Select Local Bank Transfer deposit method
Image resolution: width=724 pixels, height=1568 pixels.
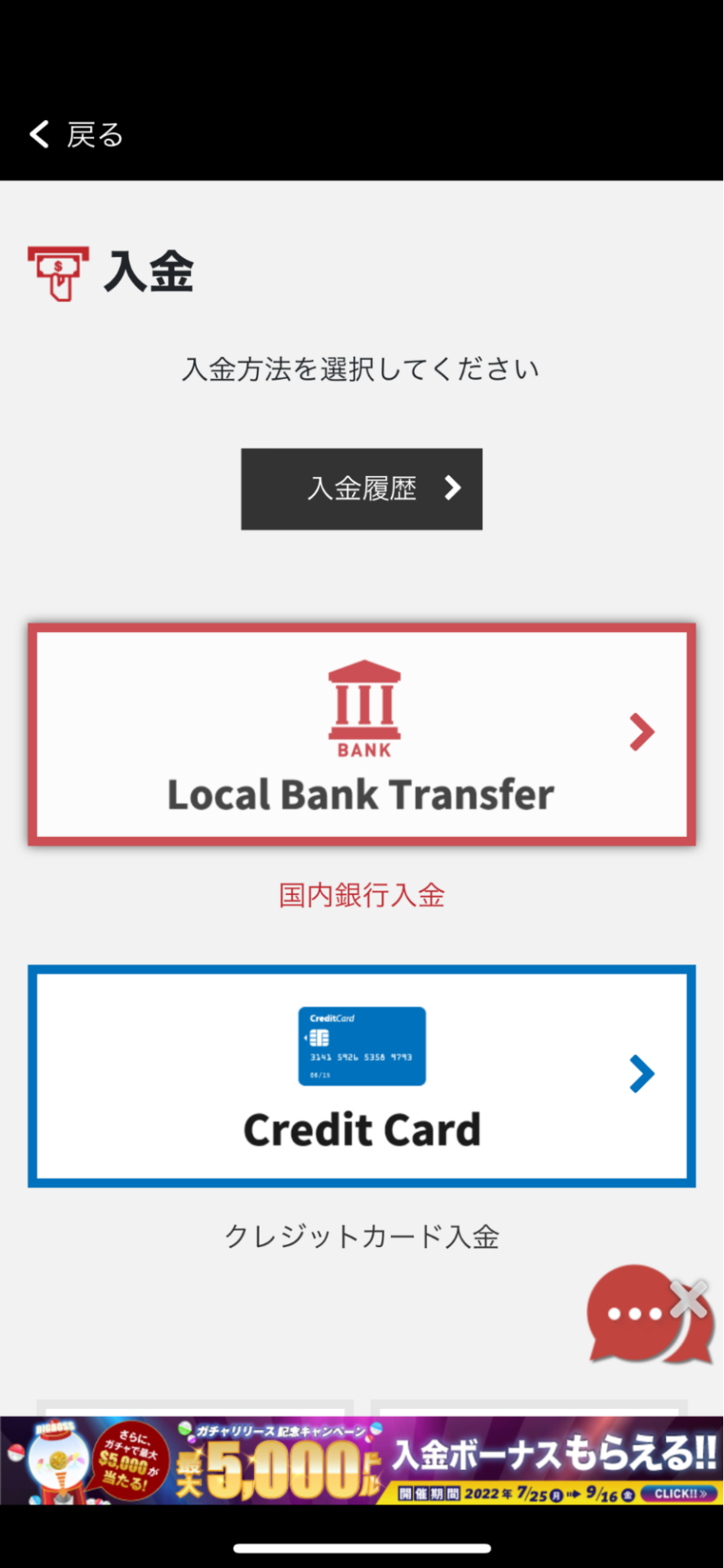[362, 734]
